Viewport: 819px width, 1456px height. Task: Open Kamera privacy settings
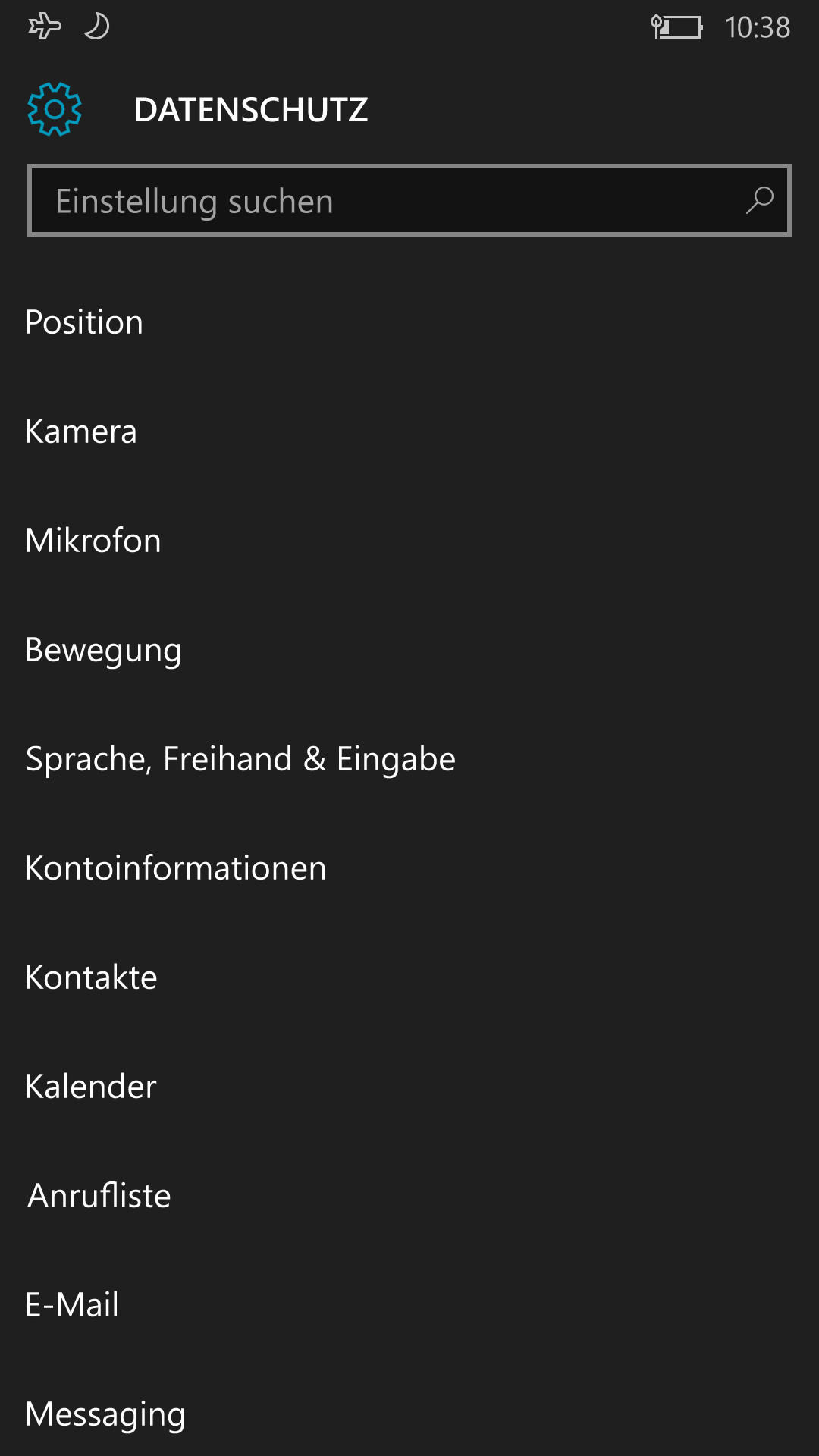coord(409,431)
